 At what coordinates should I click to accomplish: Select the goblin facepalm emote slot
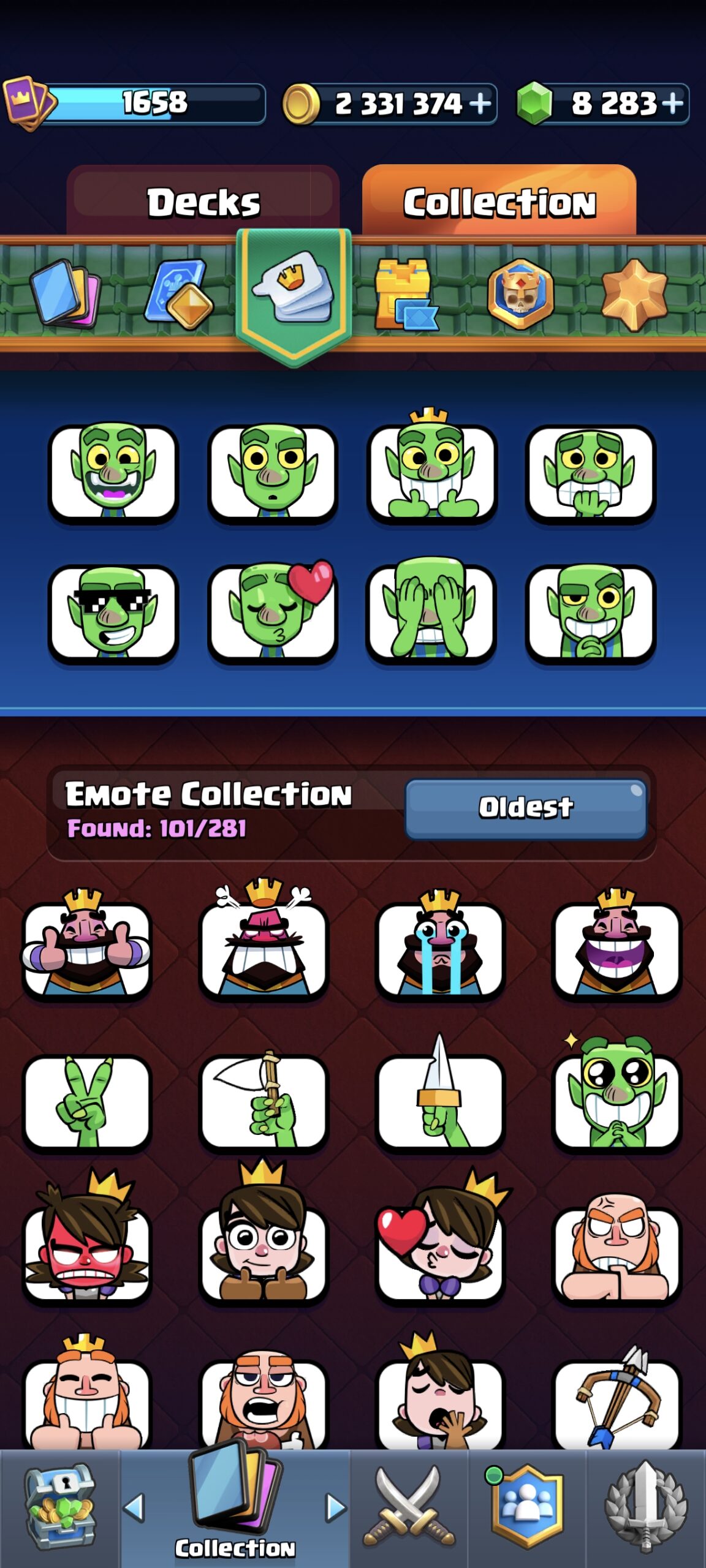[431, 610]
